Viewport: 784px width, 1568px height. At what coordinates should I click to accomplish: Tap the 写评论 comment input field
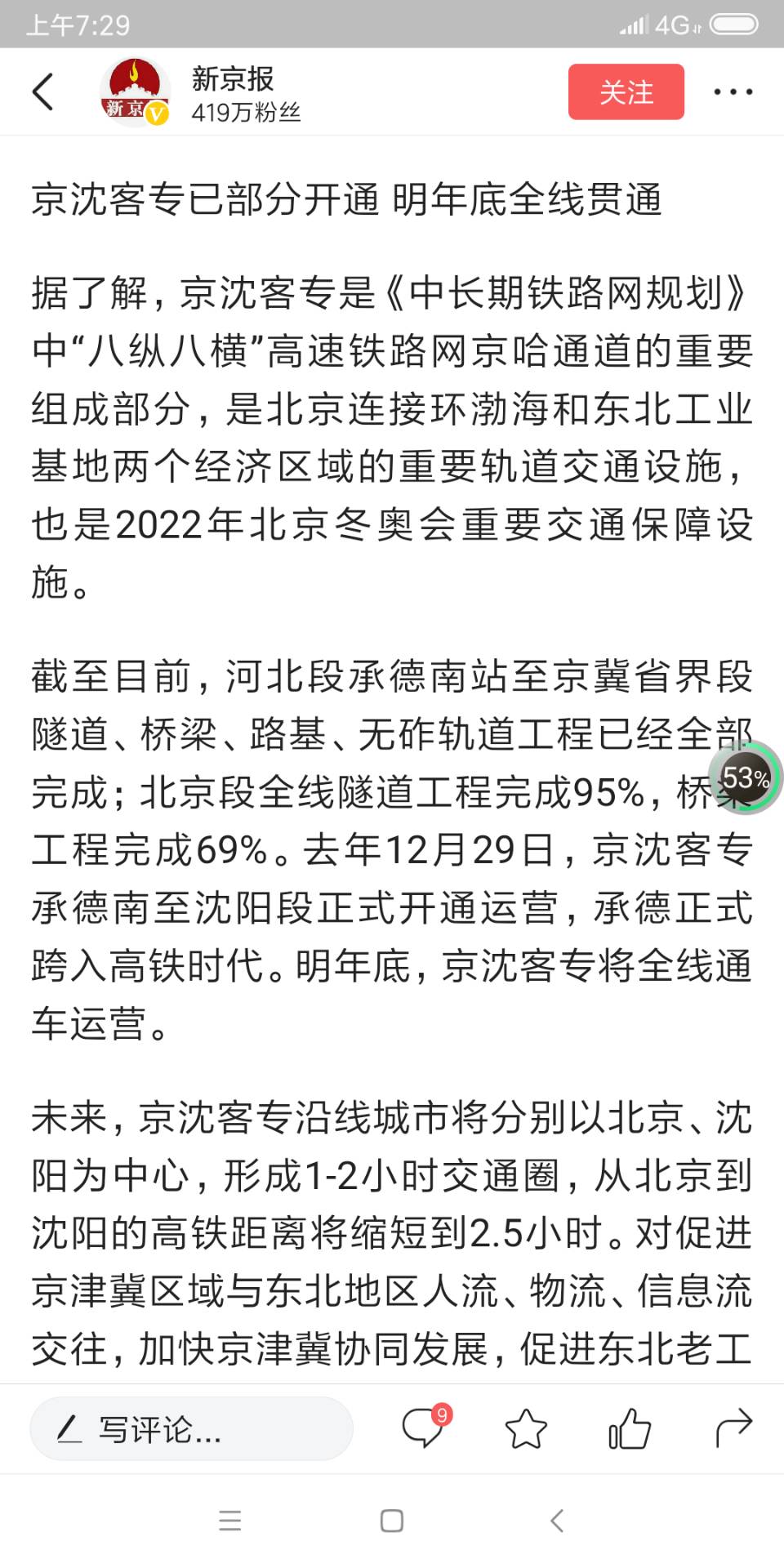191,1428
